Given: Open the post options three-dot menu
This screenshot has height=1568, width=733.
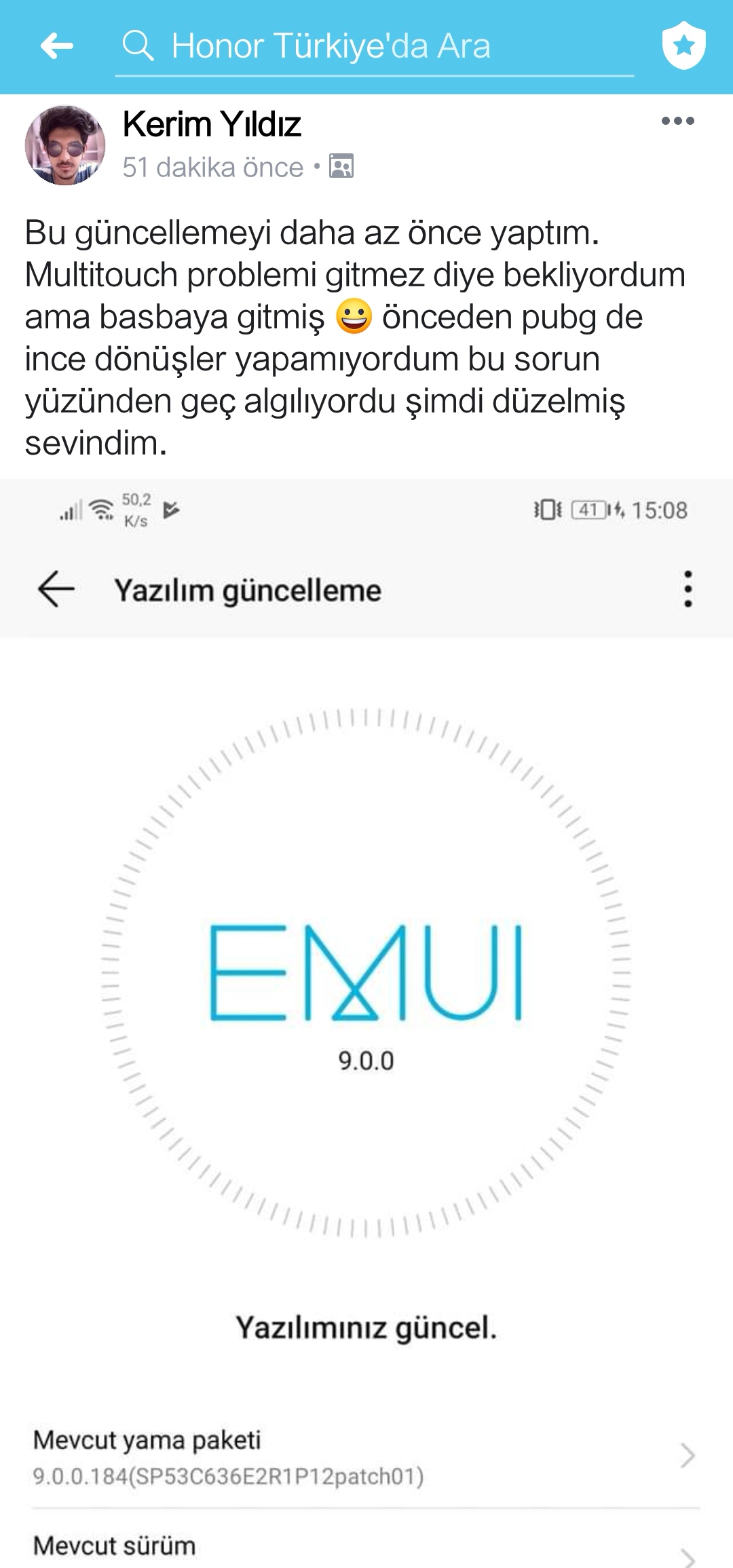Looking at the screenshot, I should click(677, 121).
